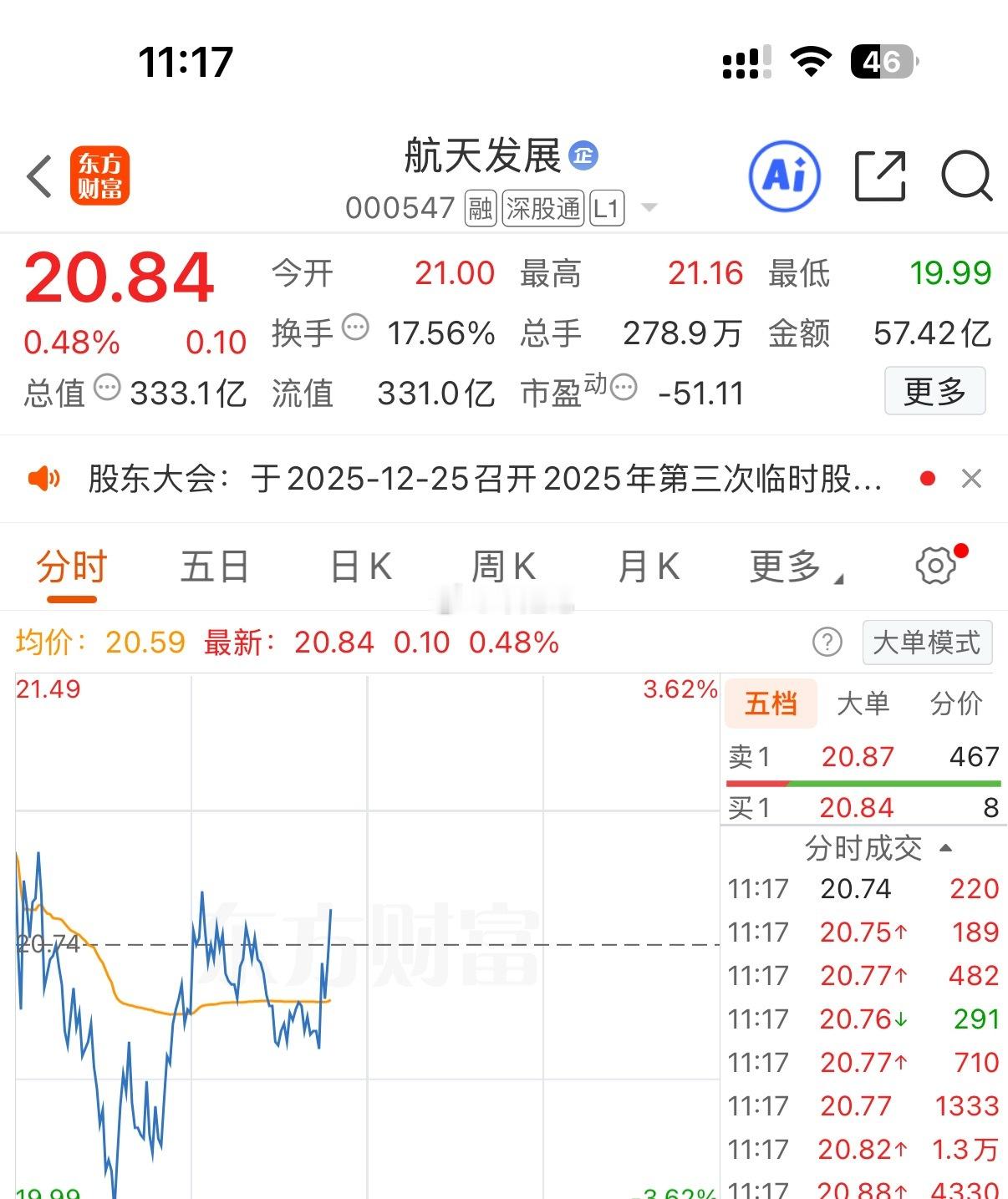The image size is (1008, 1199).
Task: Switch to the 五日 chart tab
Action: click(x=214, y=566)
